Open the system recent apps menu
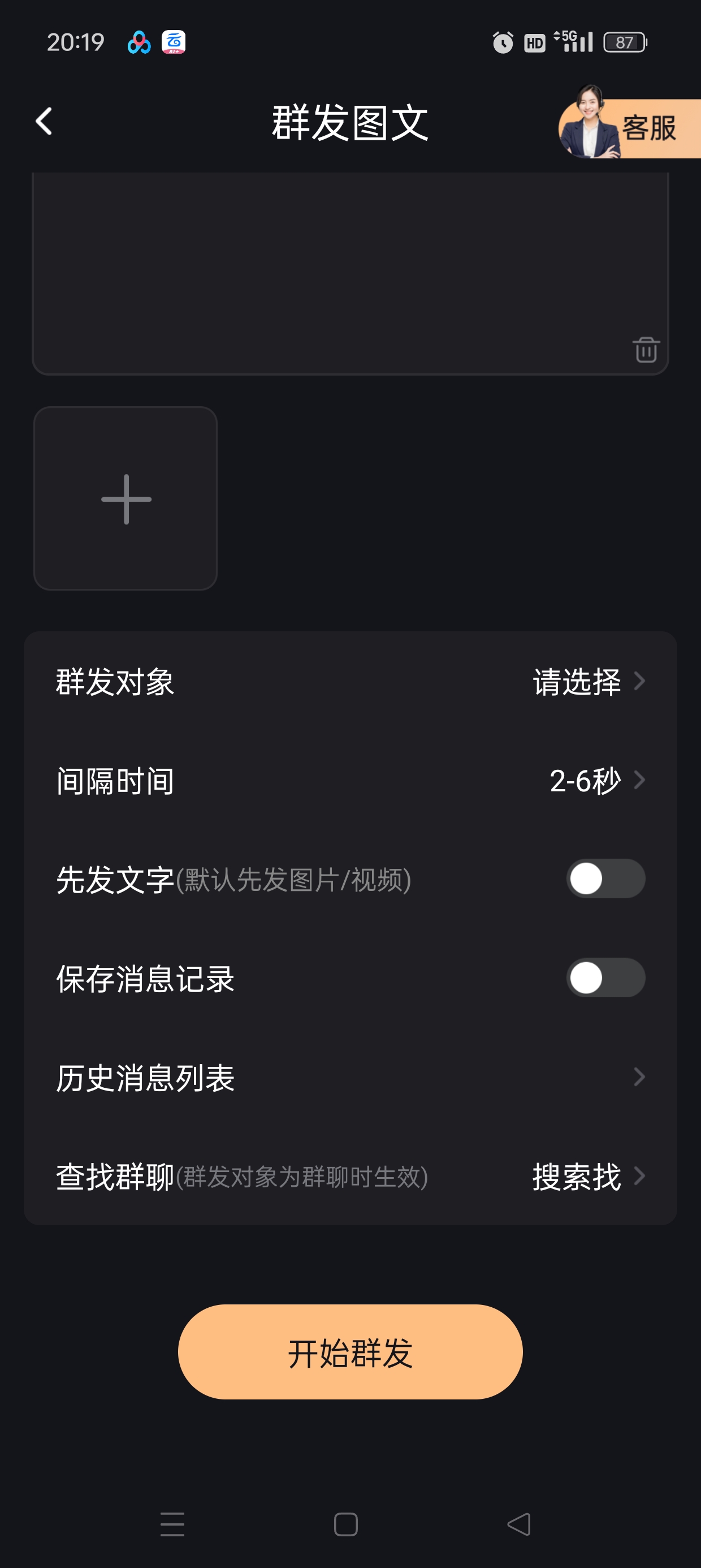The width and height of the screenshot is (701, 1568). tap(172, 1525)
